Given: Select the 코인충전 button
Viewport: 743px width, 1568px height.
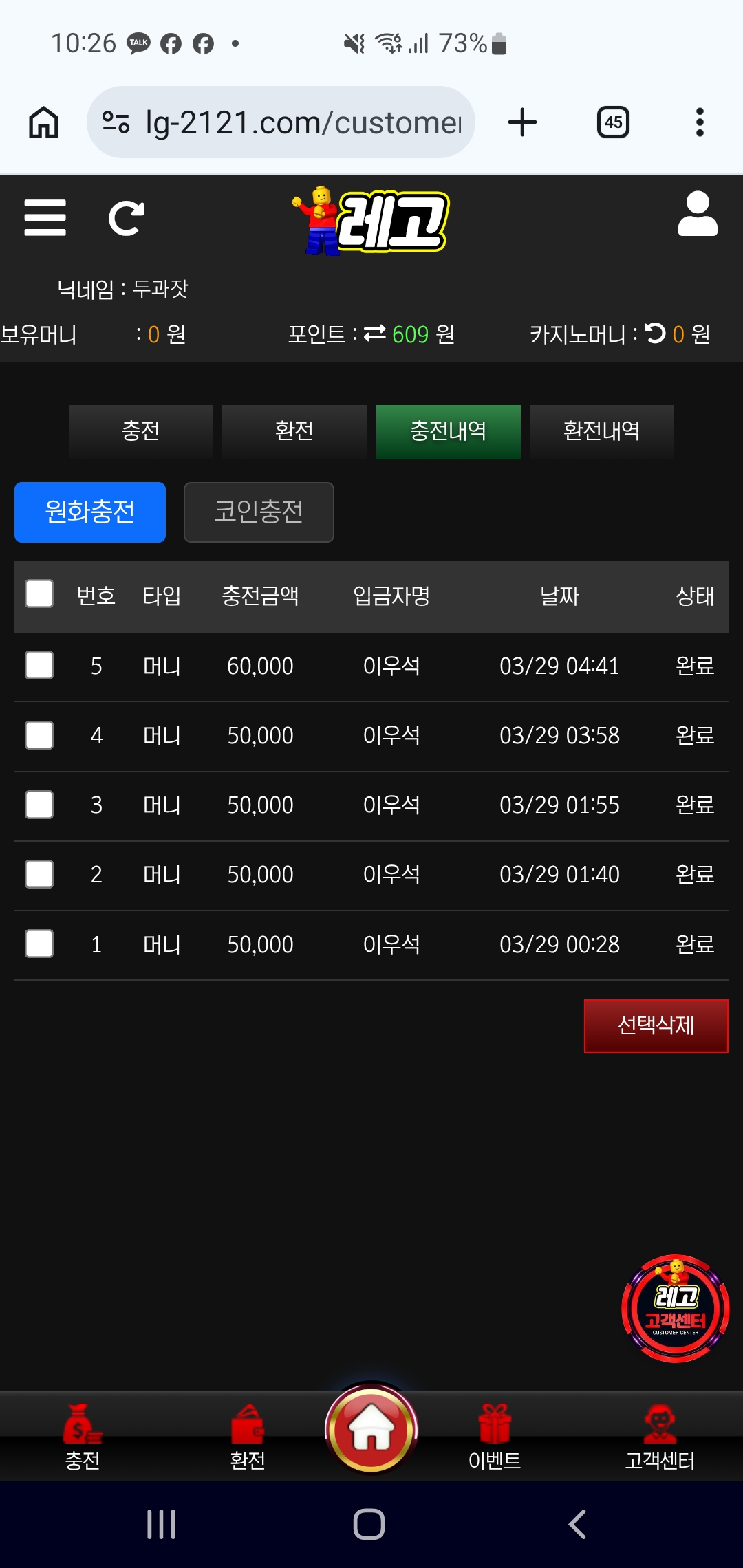Looking at the screenshot, I should coord(259,512).
